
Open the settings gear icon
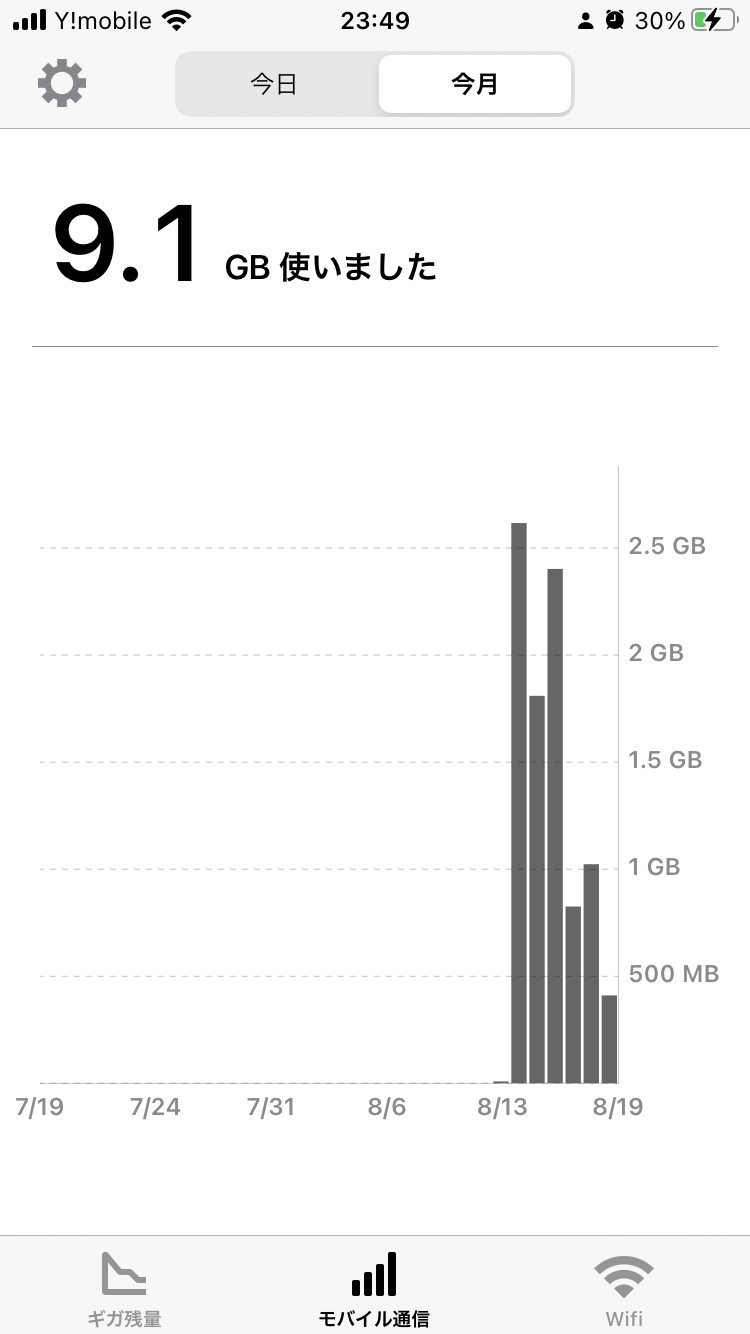62,84
